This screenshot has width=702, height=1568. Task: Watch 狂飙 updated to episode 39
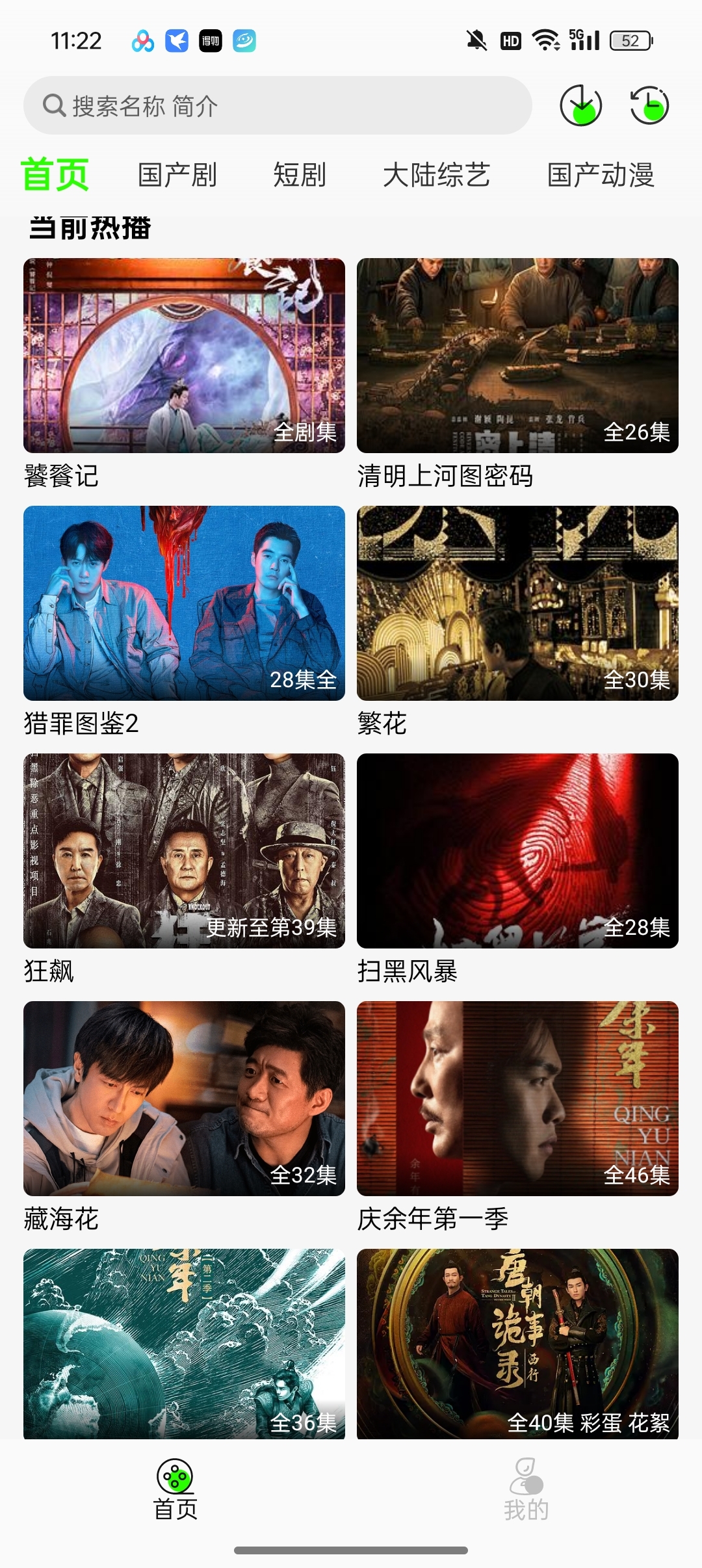pyautogui.click(x=184, y=851)
